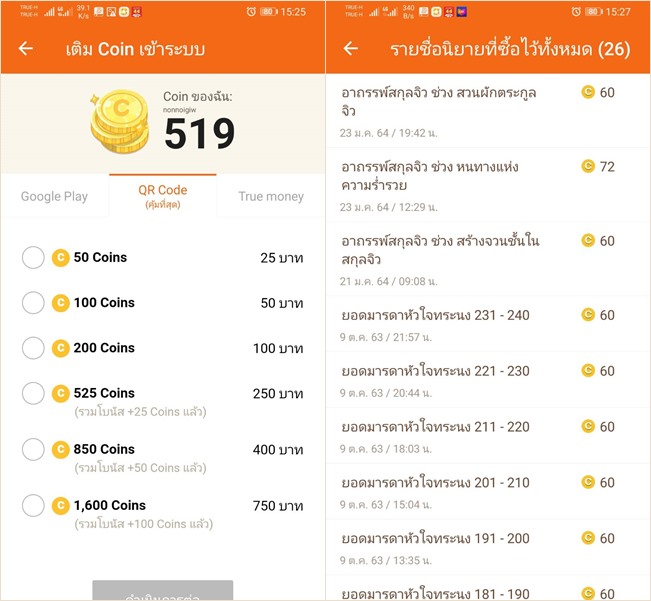Switch to the True money tab
651x601 pixels.
pyautogui.click(x=271, y=196)
